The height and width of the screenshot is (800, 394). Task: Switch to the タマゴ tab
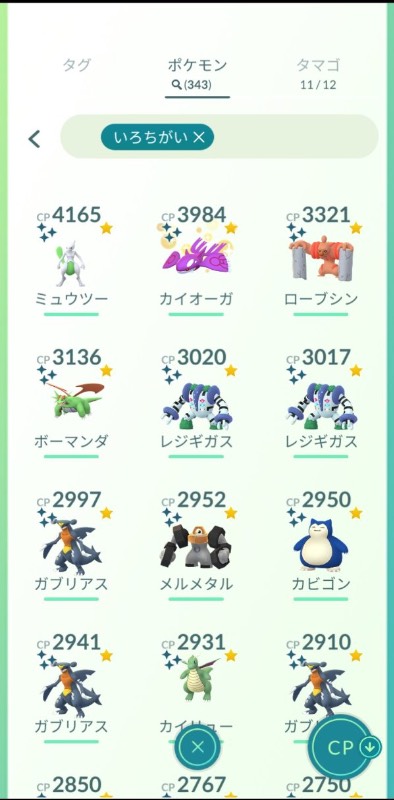click(318, 74)
